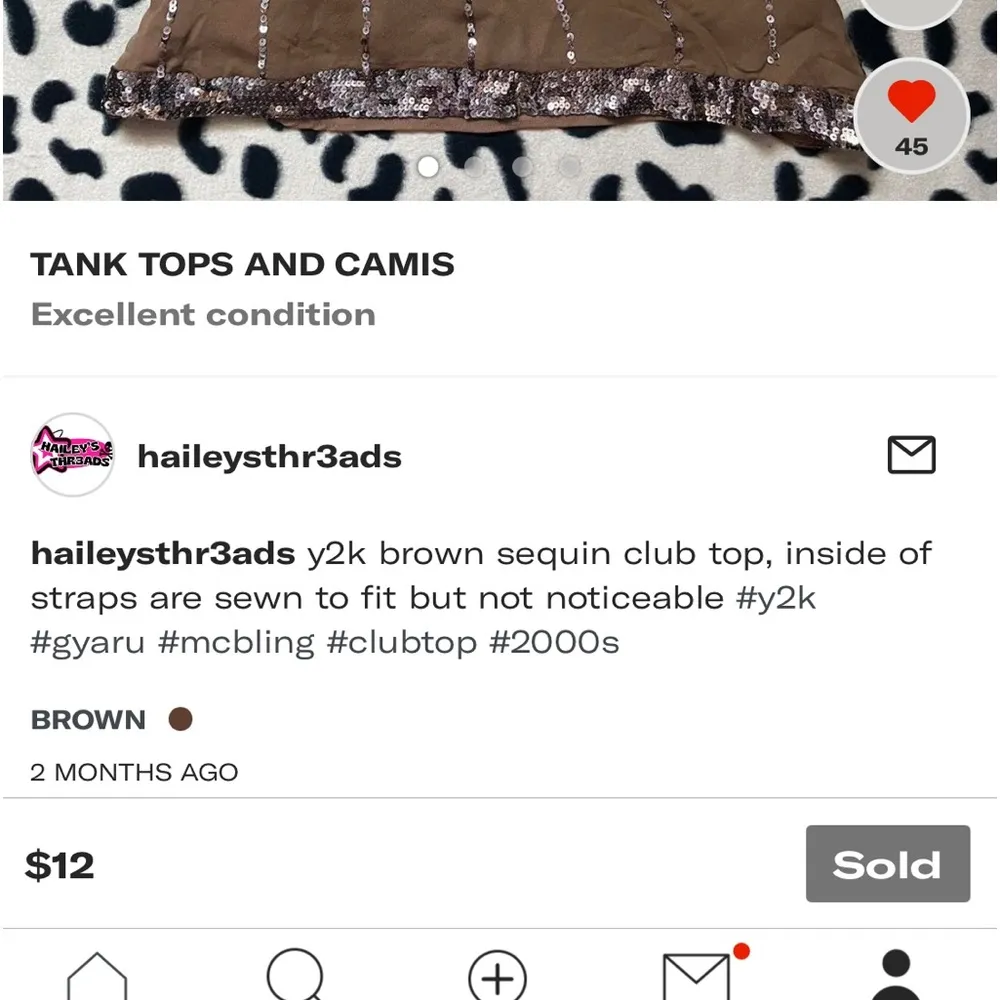Tap the grey Sold button
Viewport: 1000px width, 1000px height.
click(887, 864)
